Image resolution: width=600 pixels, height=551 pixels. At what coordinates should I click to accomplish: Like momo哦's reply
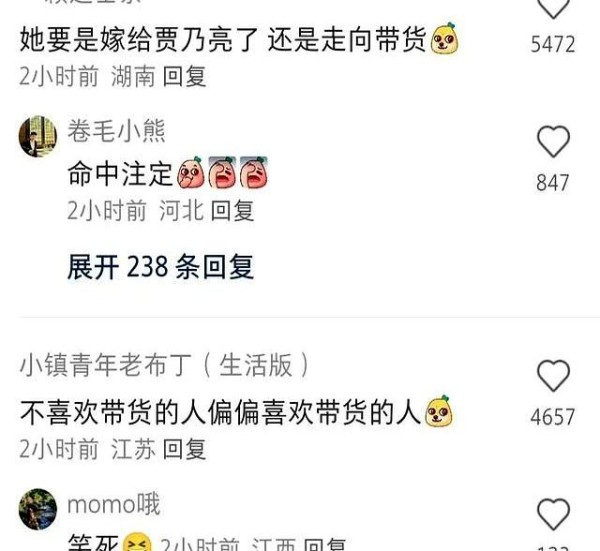pos(552,514)
